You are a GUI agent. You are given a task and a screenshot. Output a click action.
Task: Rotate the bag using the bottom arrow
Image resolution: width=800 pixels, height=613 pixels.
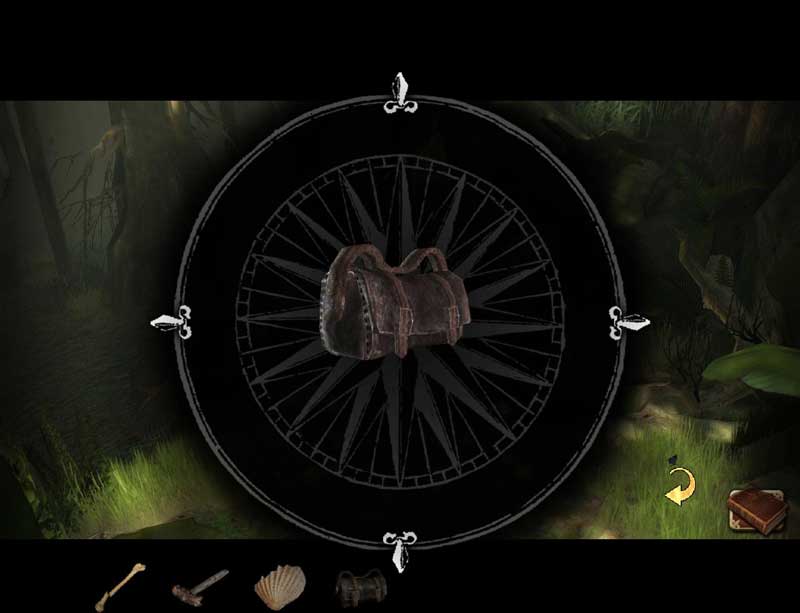pos(399,552)
